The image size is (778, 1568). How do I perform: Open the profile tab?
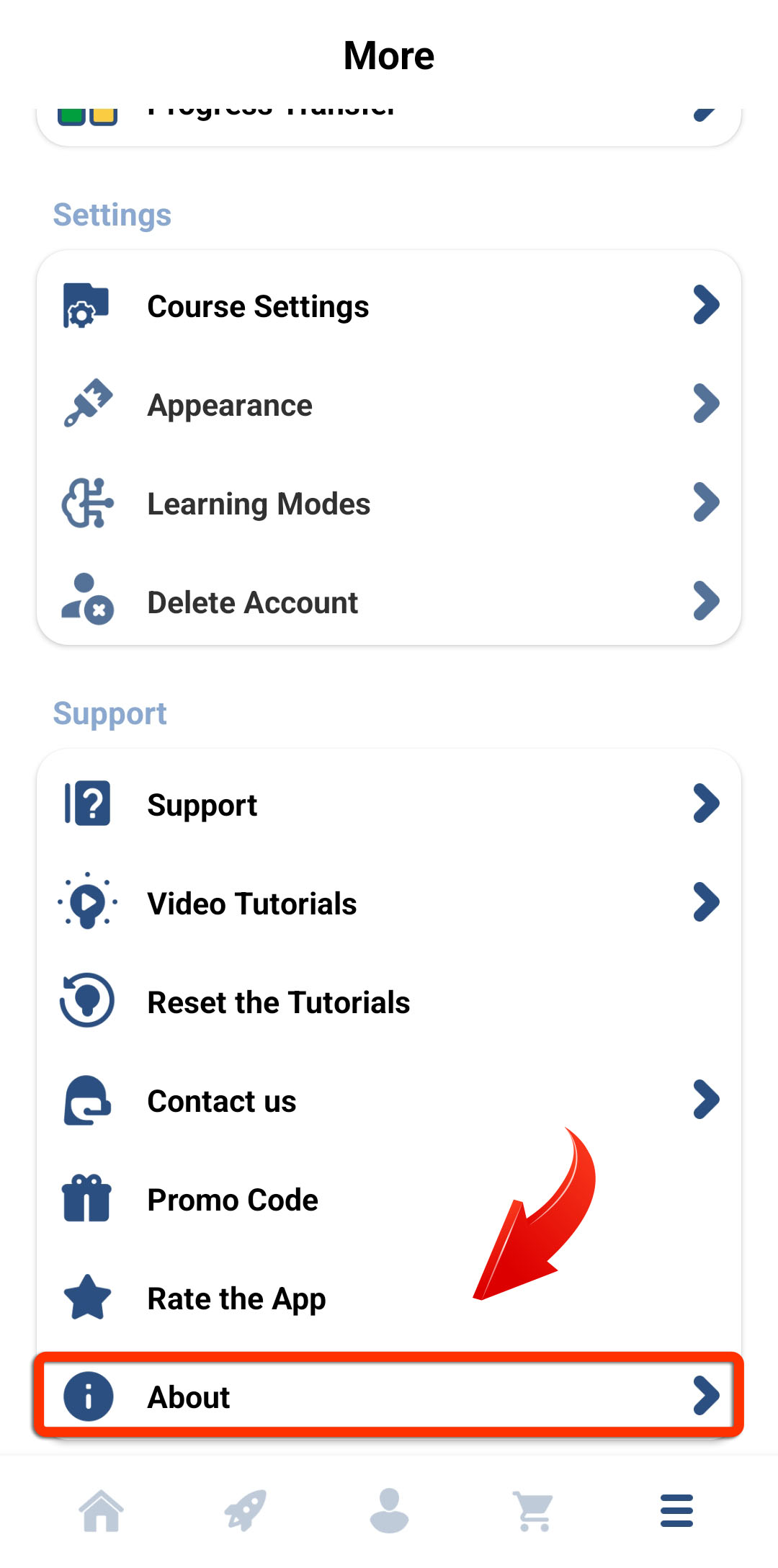tap(389, 1510)
